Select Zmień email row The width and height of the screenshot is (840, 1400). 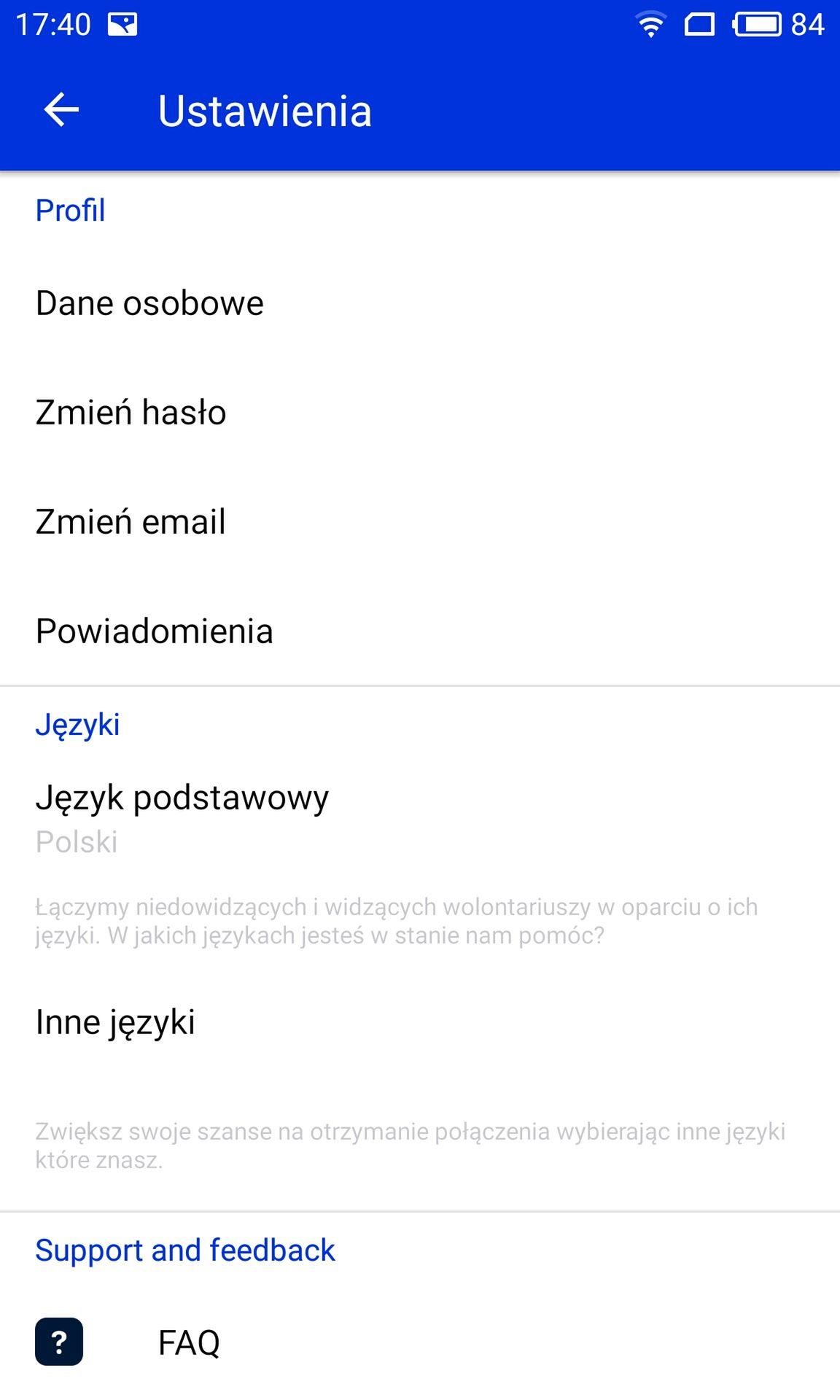coord(420,522)
